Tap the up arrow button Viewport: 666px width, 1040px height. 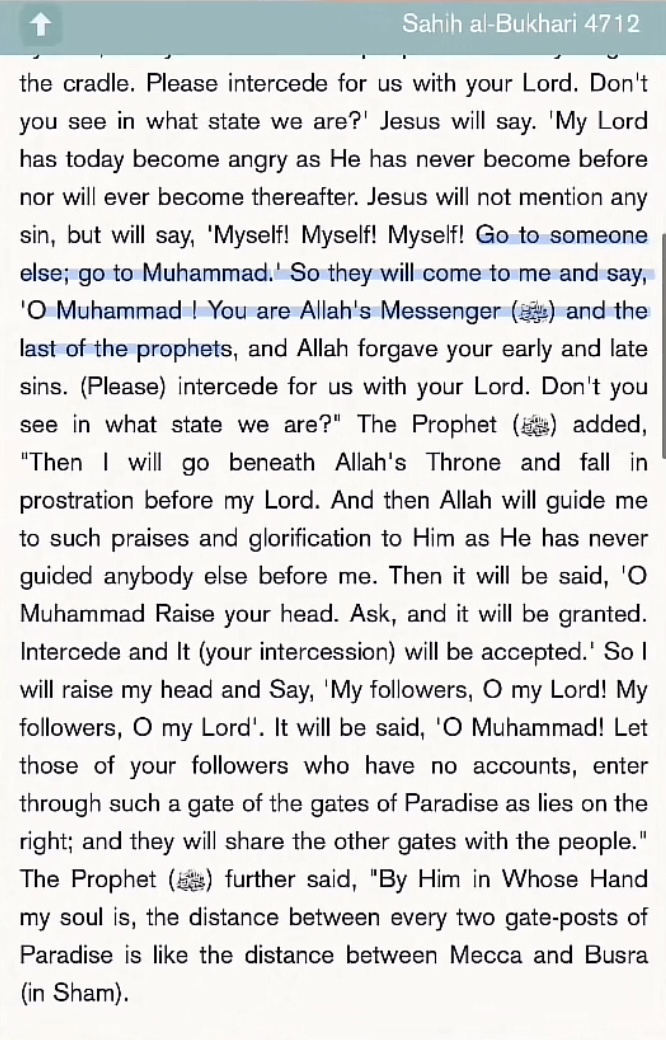[41, 24]
